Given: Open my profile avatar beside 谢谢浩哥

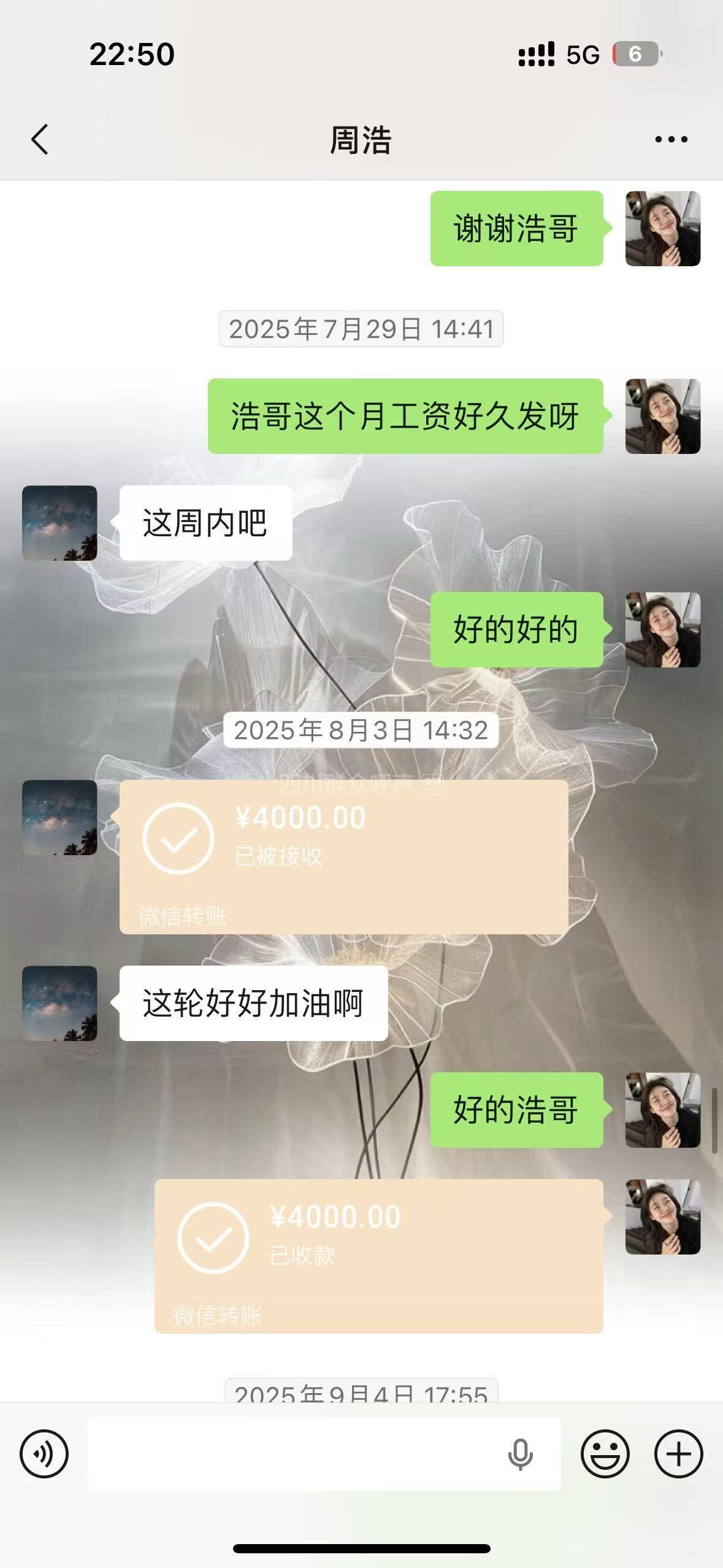Looking at the screenshot, I should click(662, 228).
